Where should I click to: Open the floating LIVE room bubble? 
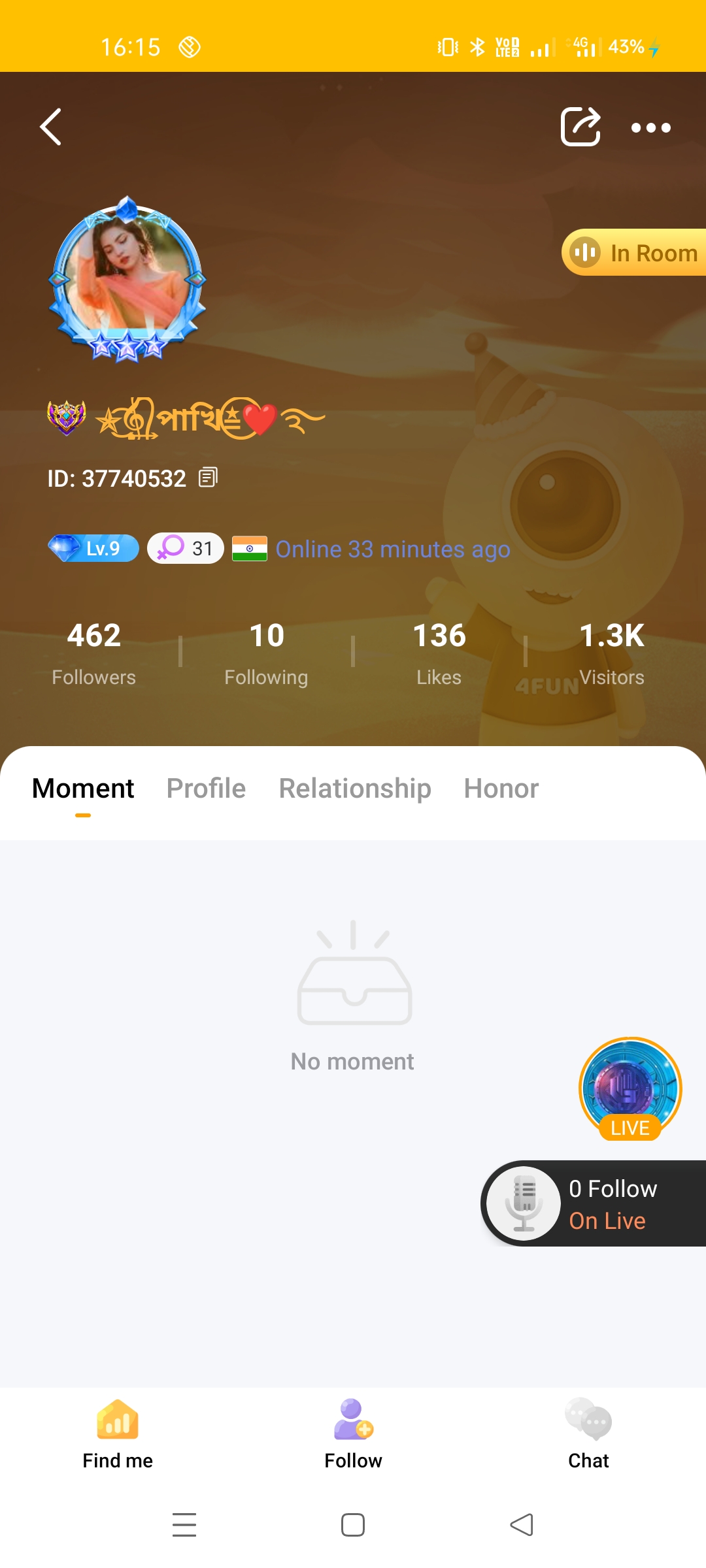point(630,1088)
